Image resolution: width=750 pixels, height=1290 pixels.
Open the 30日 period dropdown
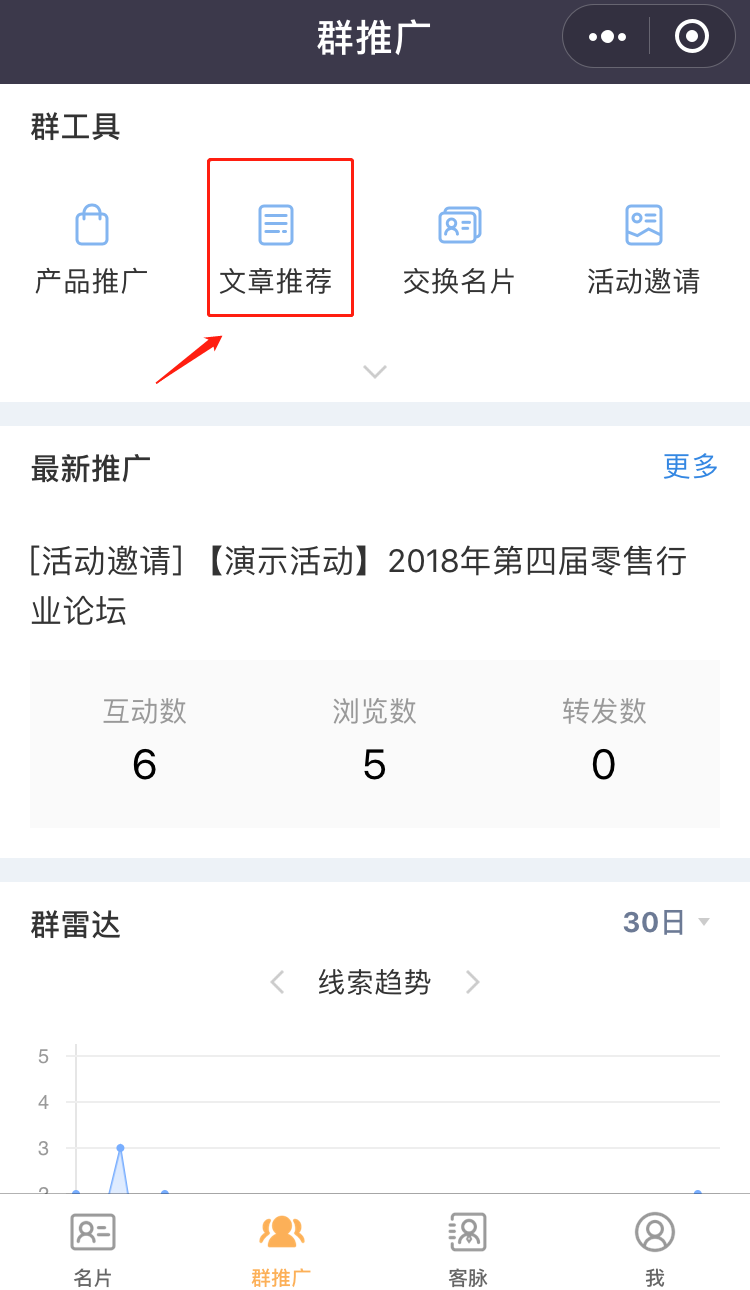pyautogui.click(x=666, y=922)
